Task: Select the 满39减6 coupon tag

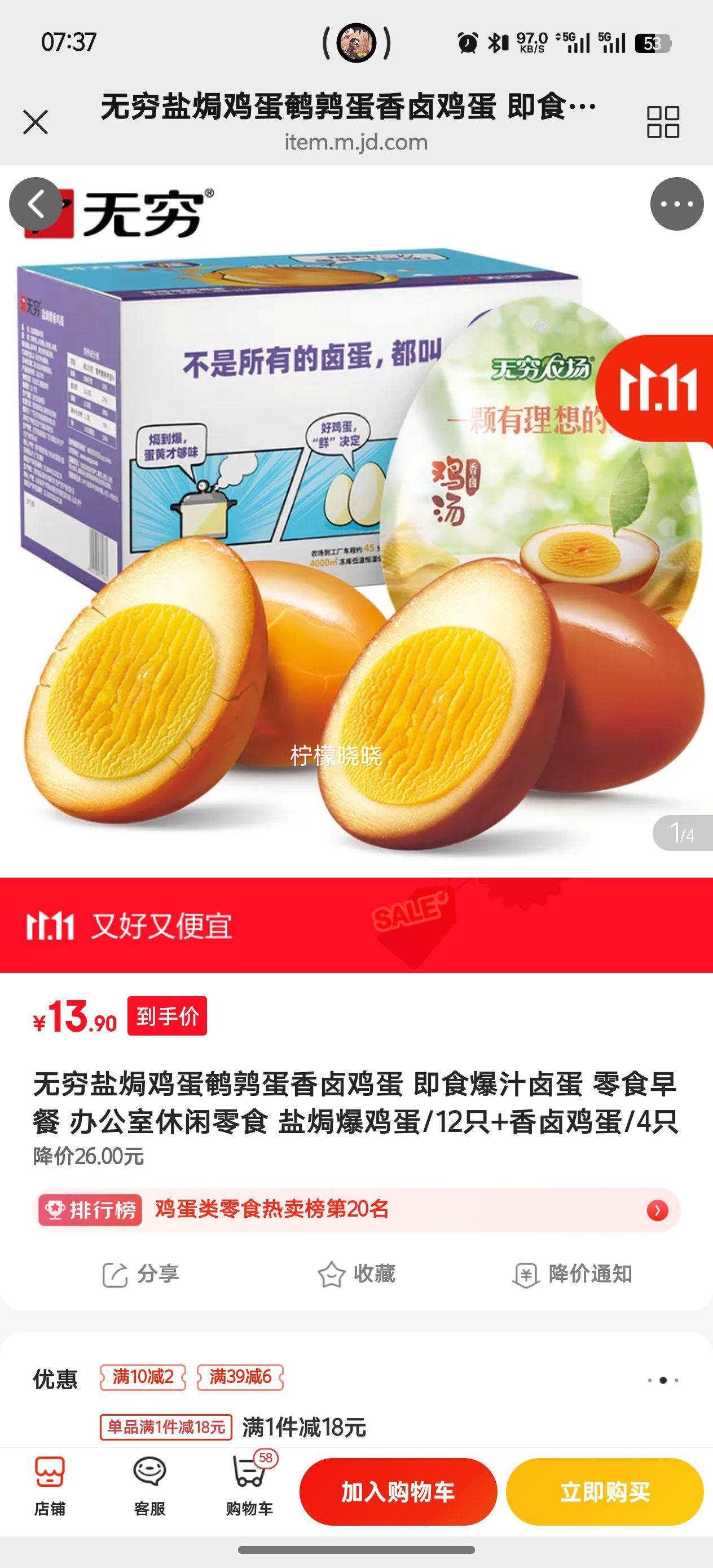Action: pyautogui.click(x=240, y=1377)
